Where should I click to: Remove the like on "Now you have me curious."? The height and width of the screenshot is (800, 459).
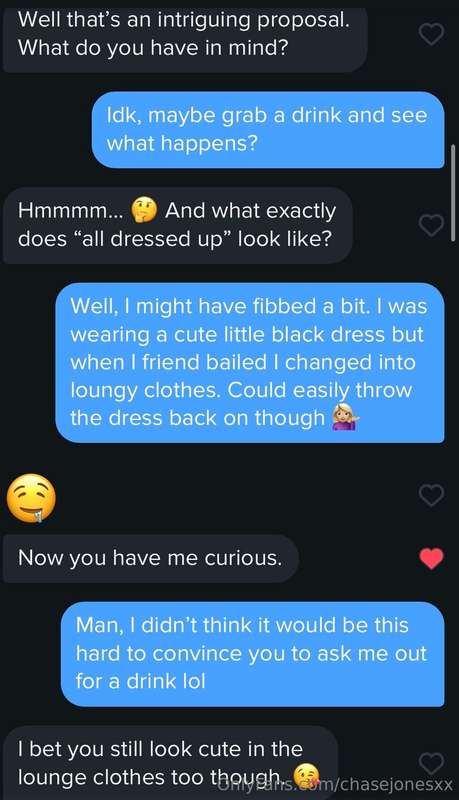point(431,559)
